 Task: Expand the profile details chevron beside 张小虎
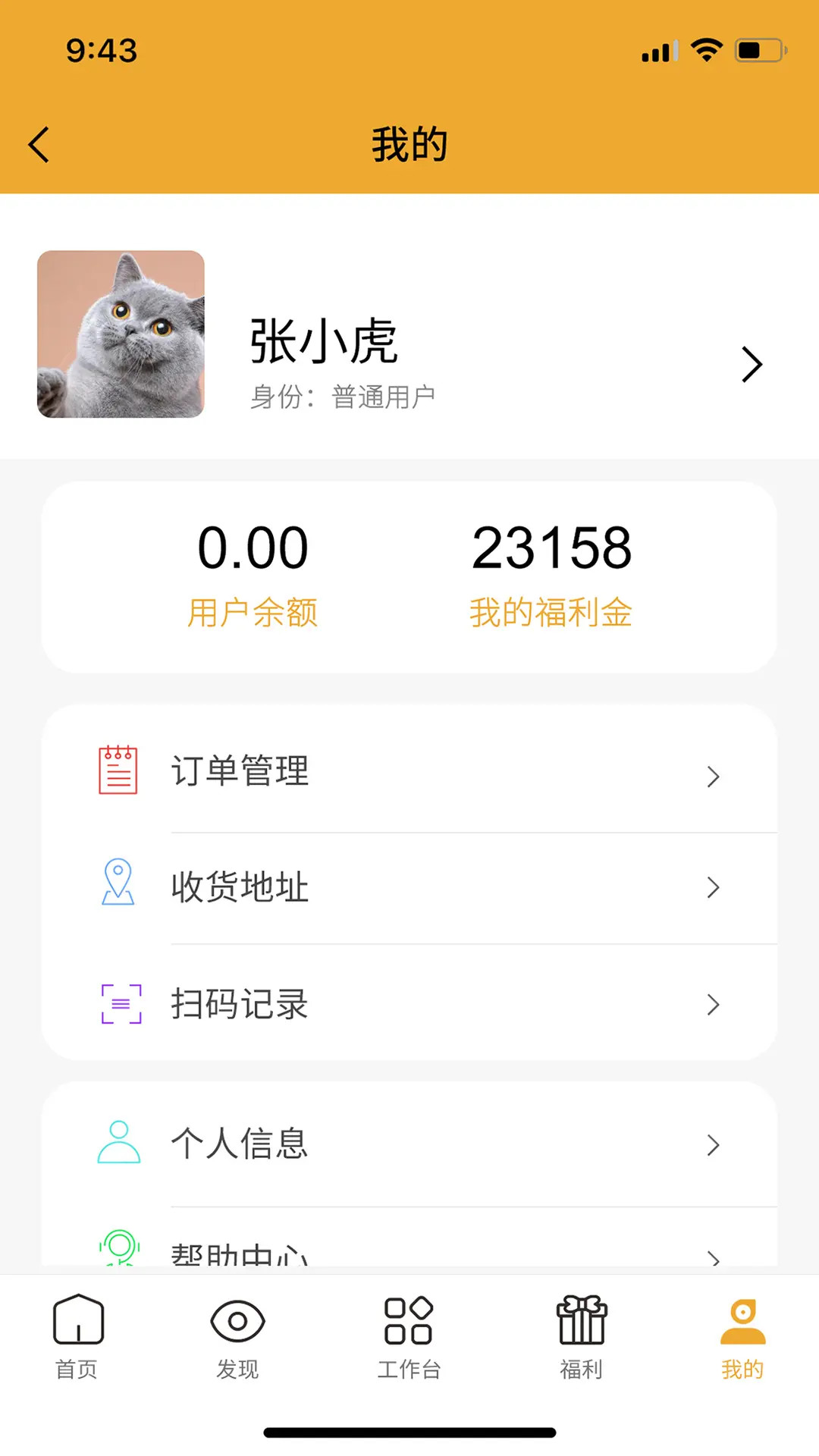pyautogui.click(x=752, y=364)
